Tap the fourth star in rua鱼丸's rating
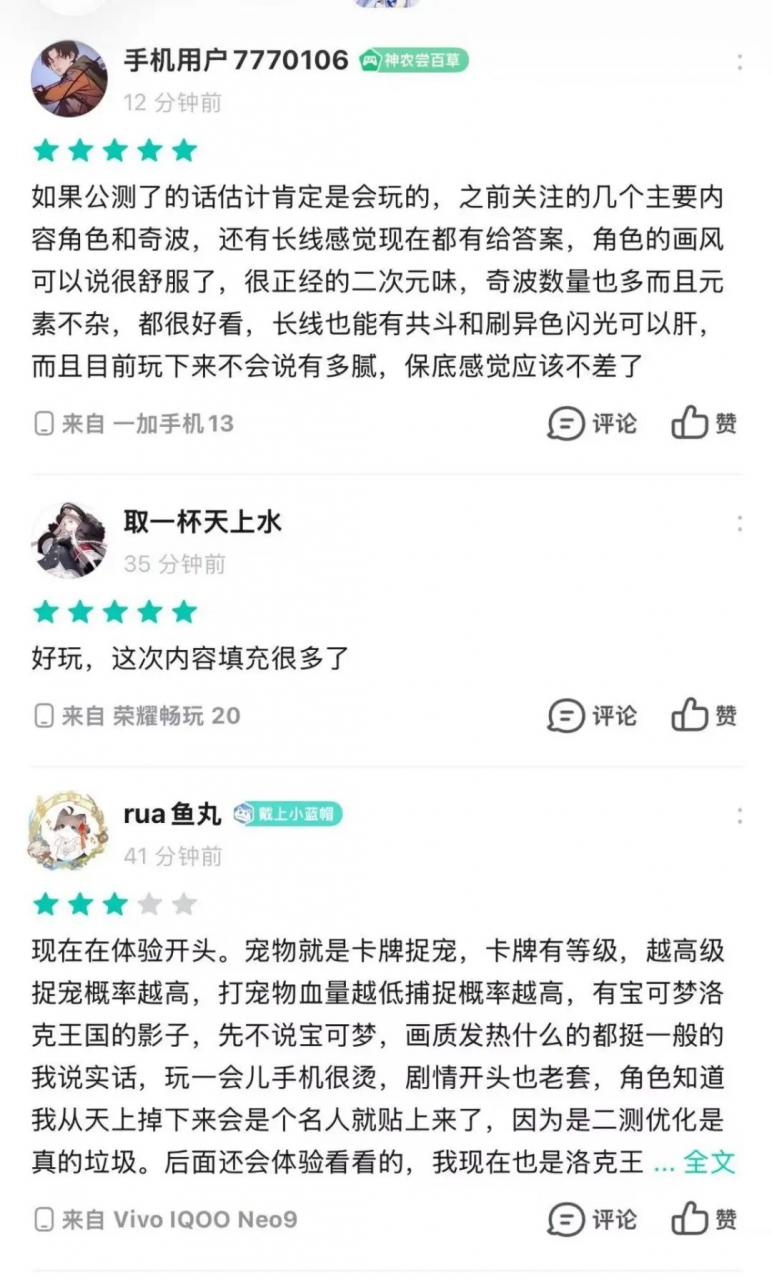This screenshot has width=772, height=1280. coord(151,902)
